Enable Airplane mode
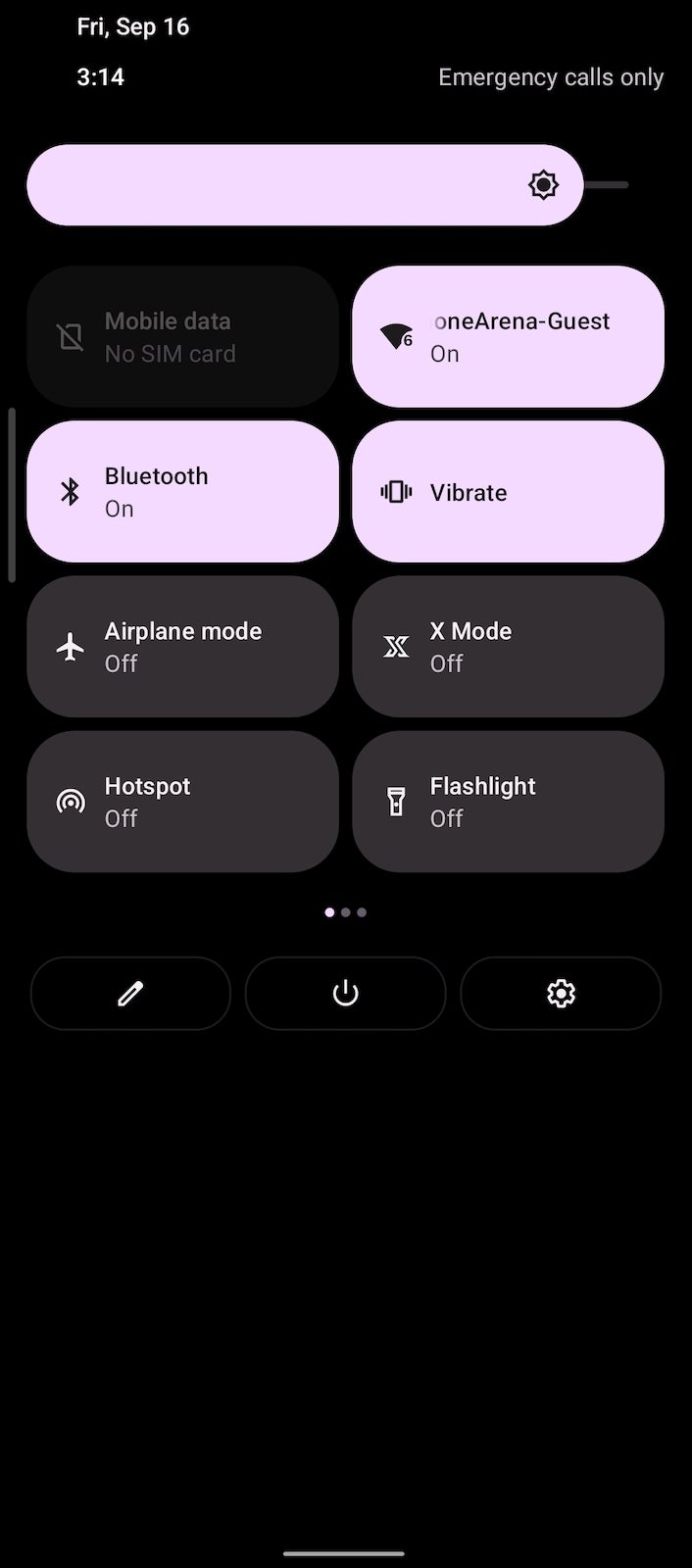This screenshot has width=692, height=1568. tap(182, 647)
